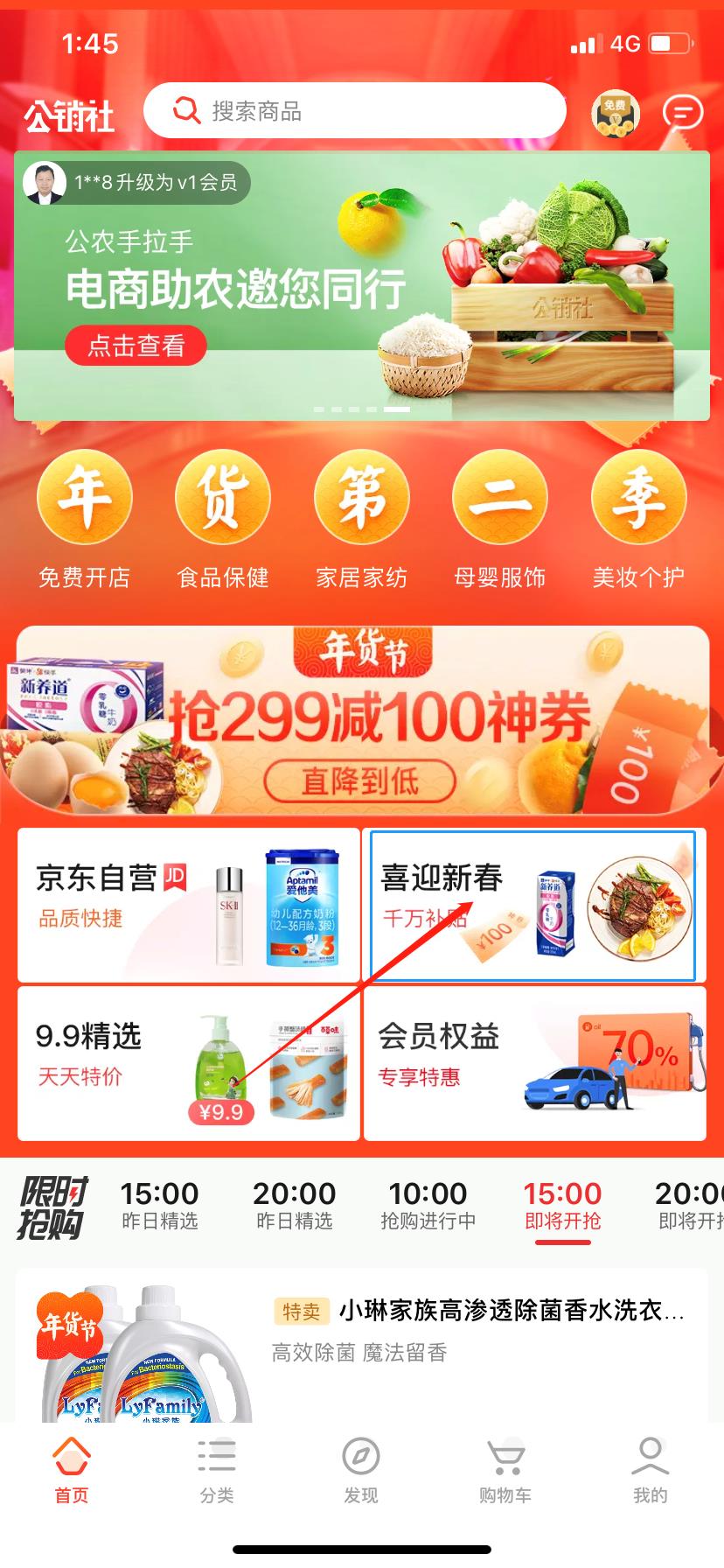Switch to the 分类 tab
Image resolution: width=724 pixels, height=1568 pixels.
click(217, 1470)
